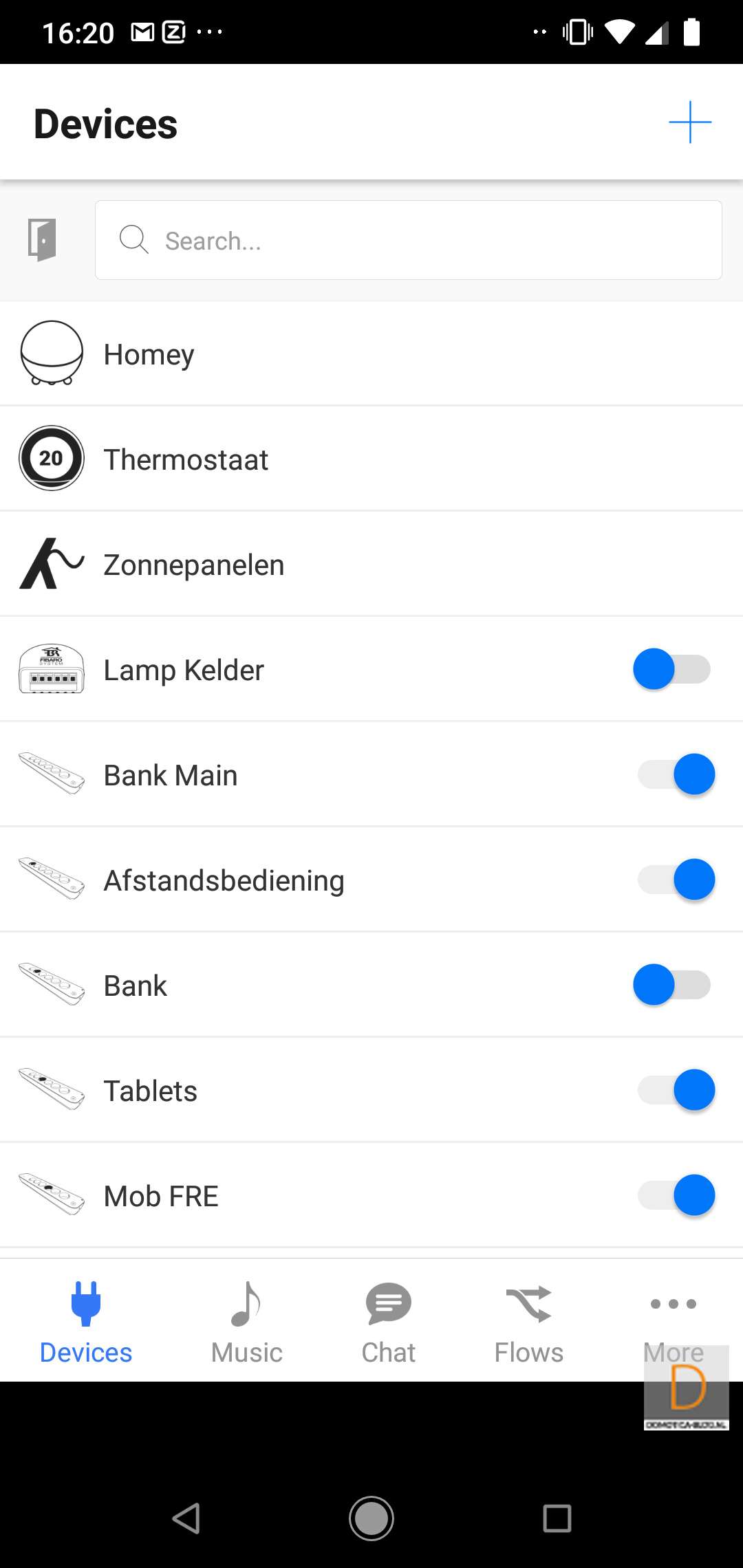Image resolution: width=743 pixels, height=1568 pixels.
Task: Switch off the Tablets toggle
Action: click(676, 1090)
